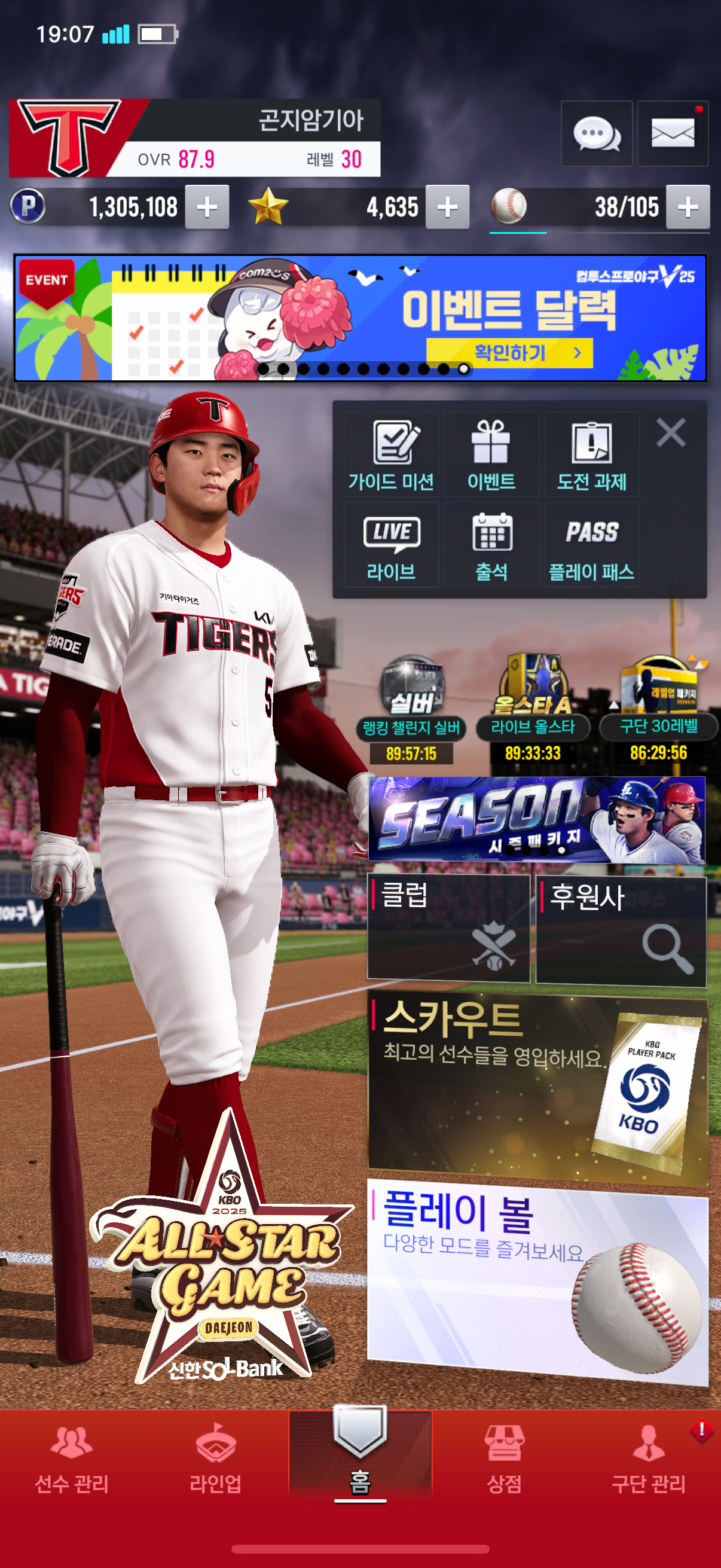Viewport: 721px width, 1568px height.
Task: Open the 클럽 card
Action: [448, 928]
